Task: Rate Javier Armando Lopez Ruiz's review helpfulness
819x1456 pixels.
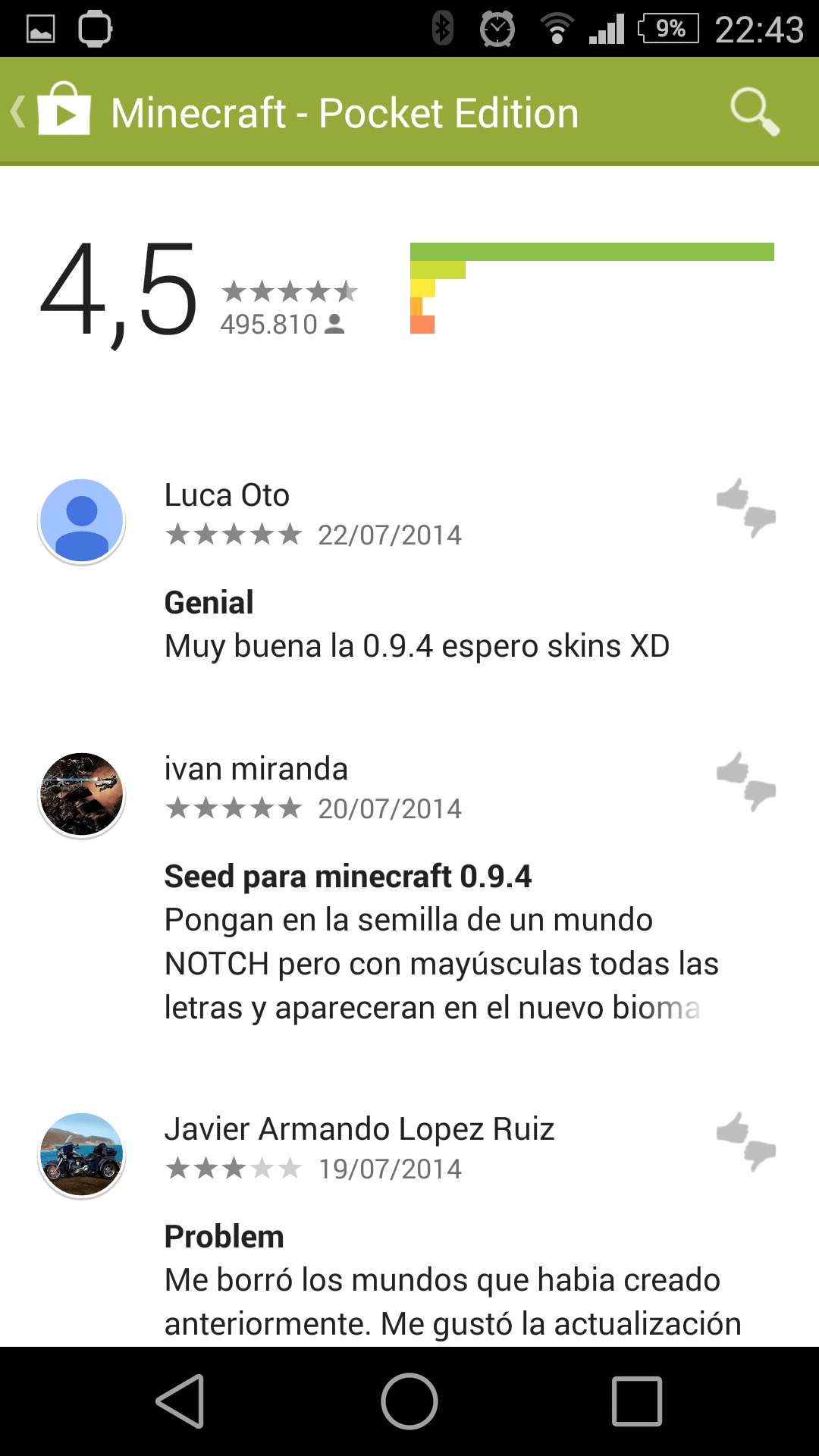Action: 746,1141
